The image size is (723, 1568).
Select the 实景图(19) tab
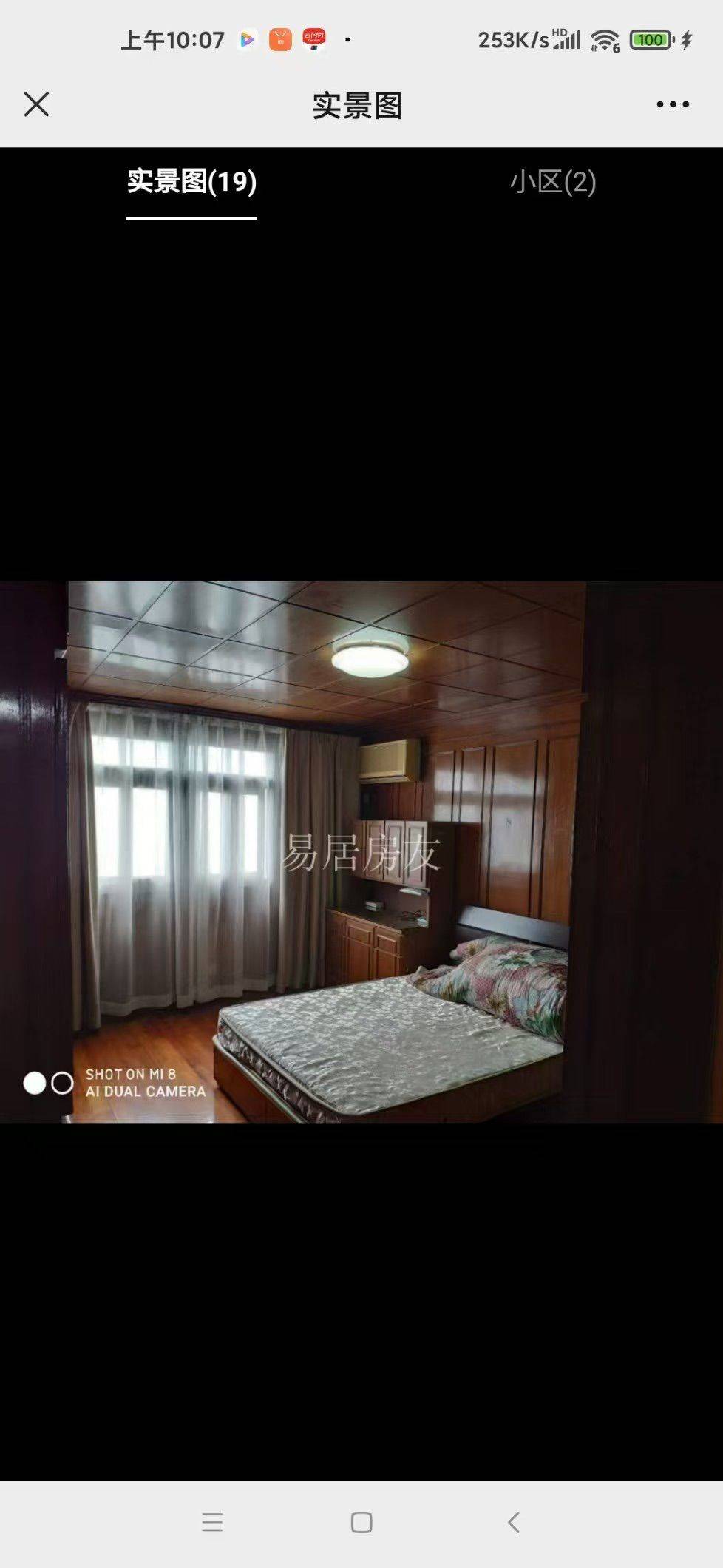coord(191,182)
